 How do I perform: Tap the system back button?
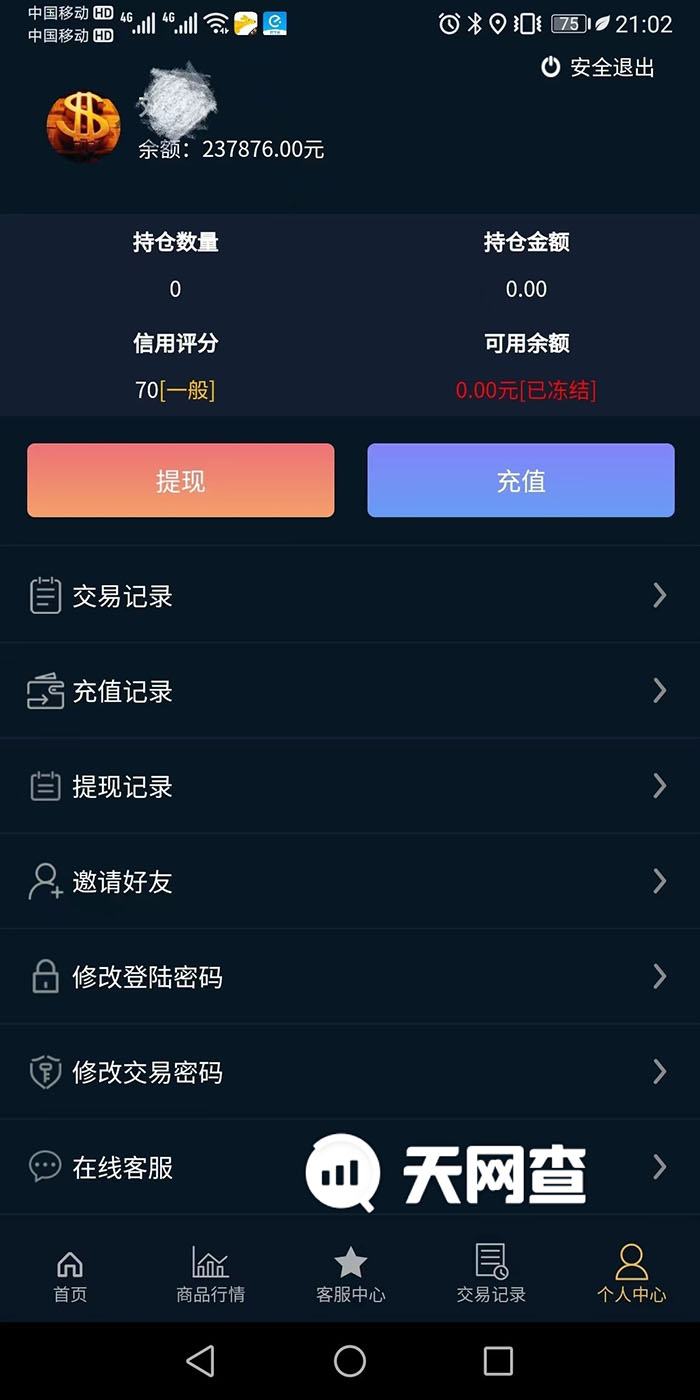(201, 1361)
